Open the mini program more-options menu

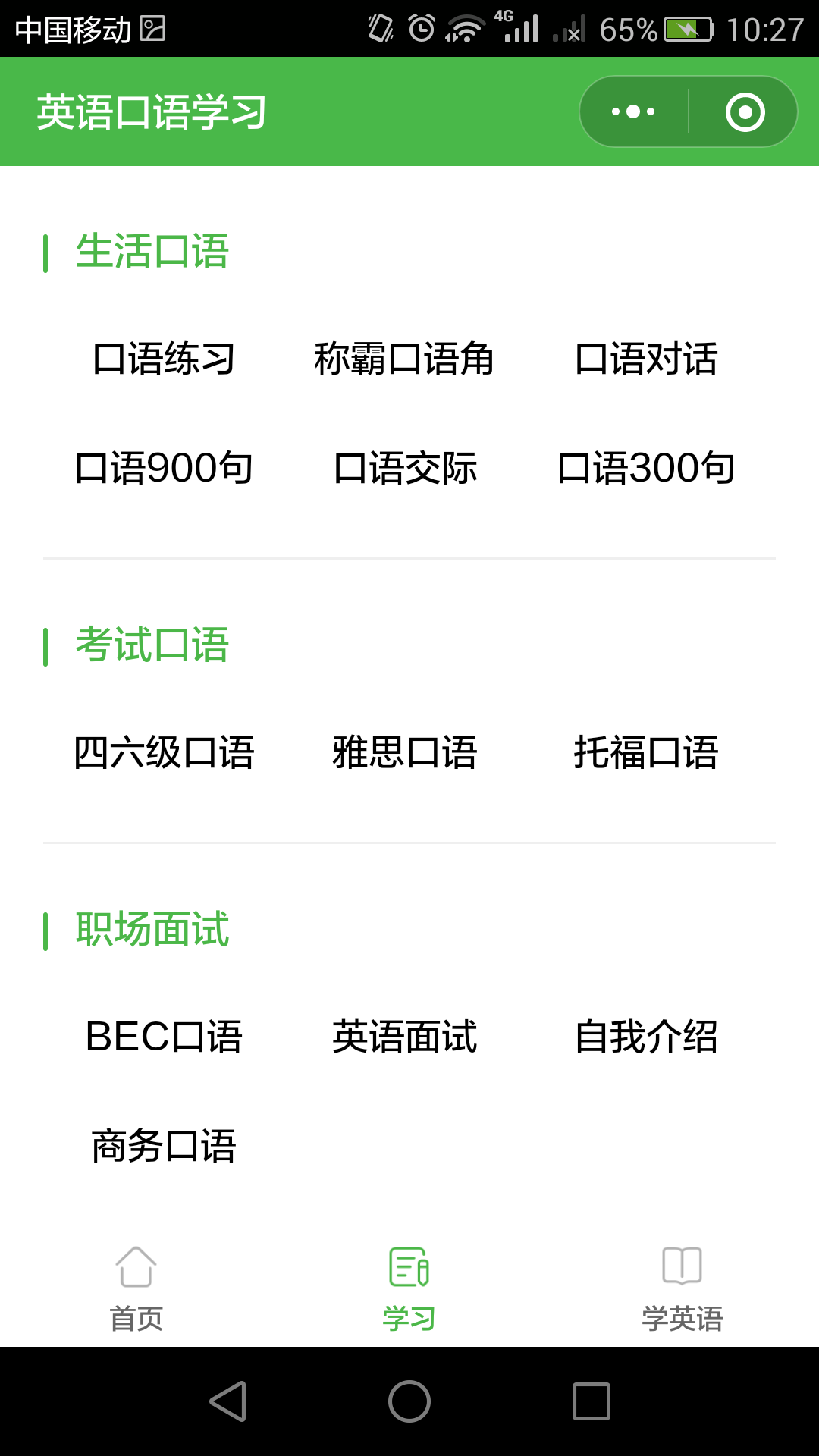633,112
